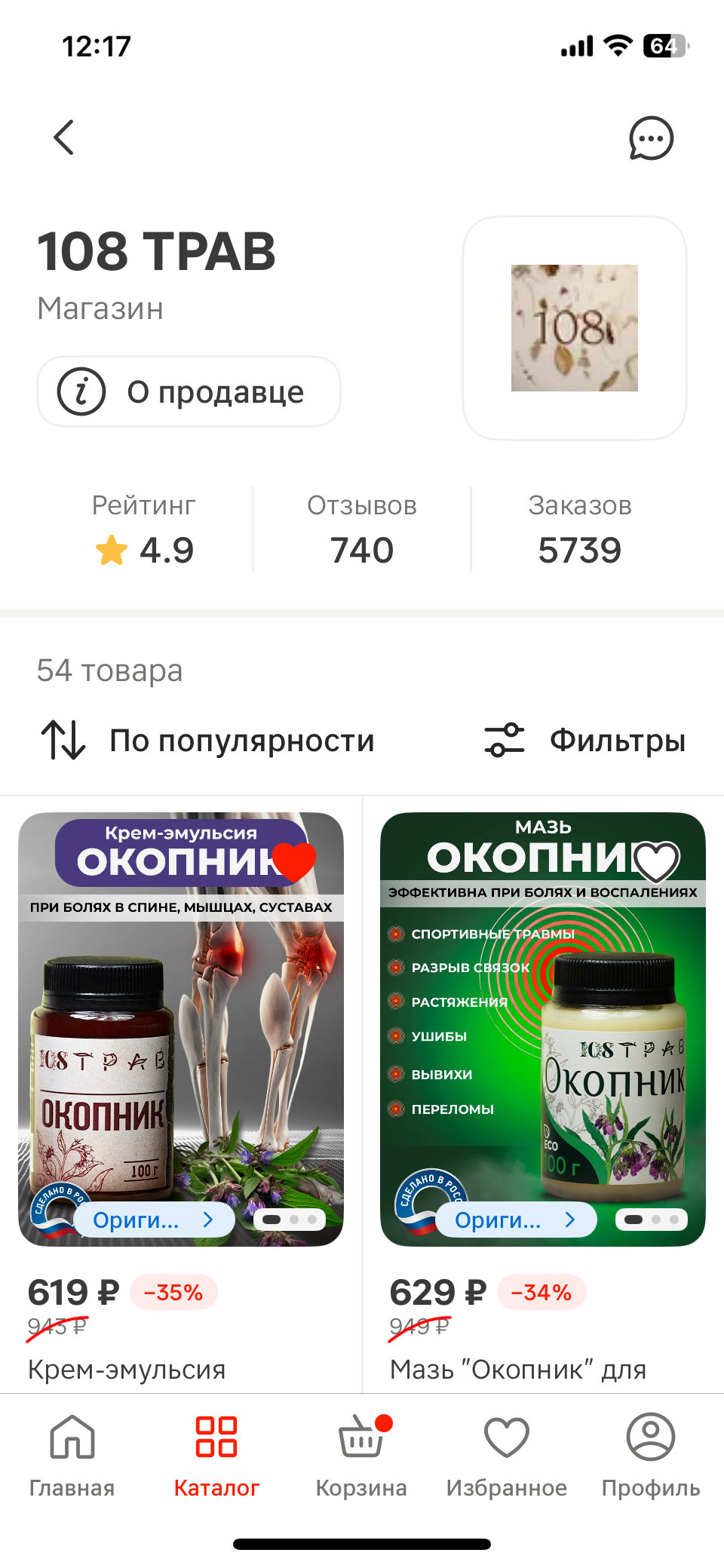Change sorting from По популярности
Viewport: 724px width, 1568px height.
[208, 741]
